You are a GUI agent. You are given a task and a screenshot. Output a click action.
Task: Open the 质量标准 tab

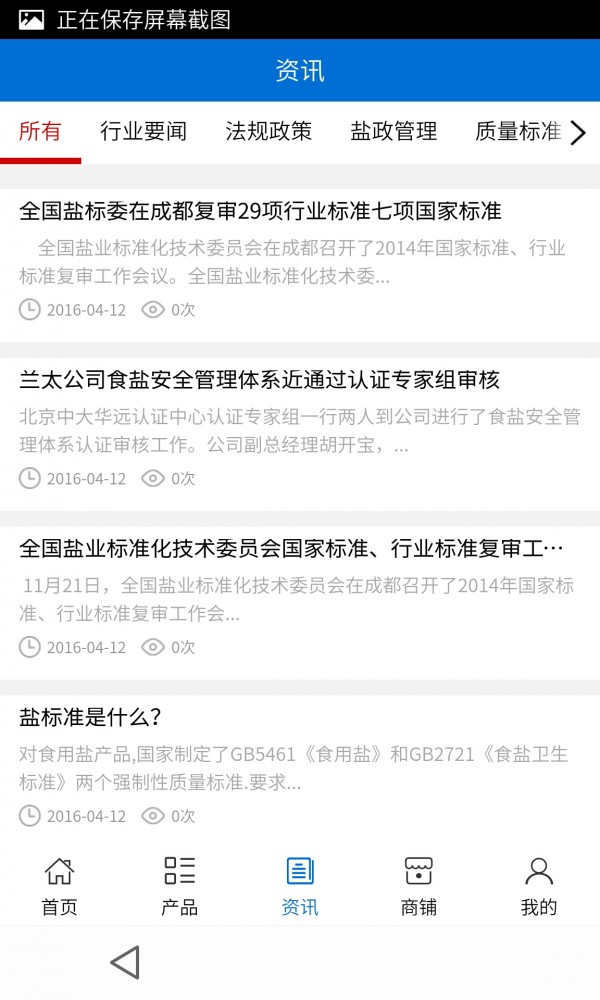[516, 131]
